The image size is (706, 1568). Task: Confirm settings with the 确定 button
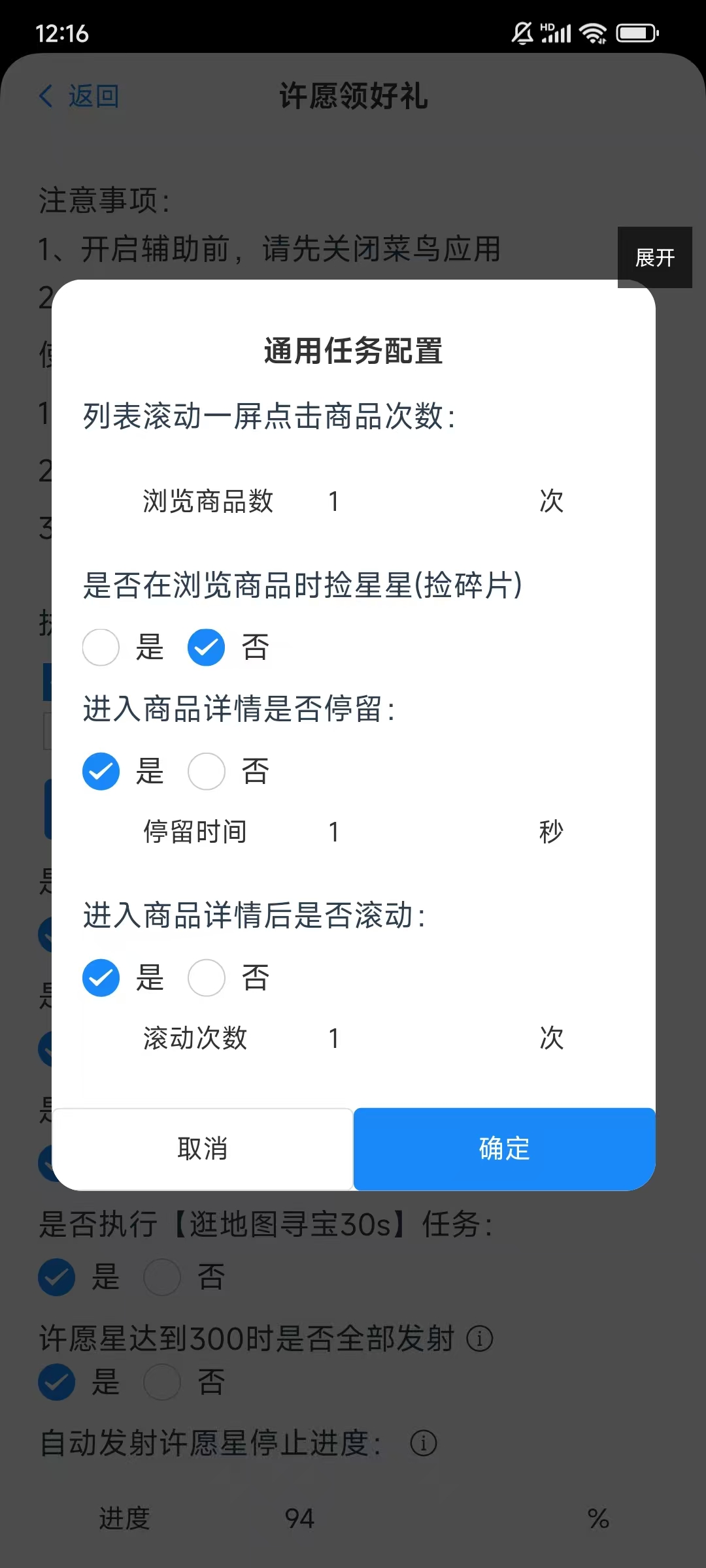[504, 1149]
